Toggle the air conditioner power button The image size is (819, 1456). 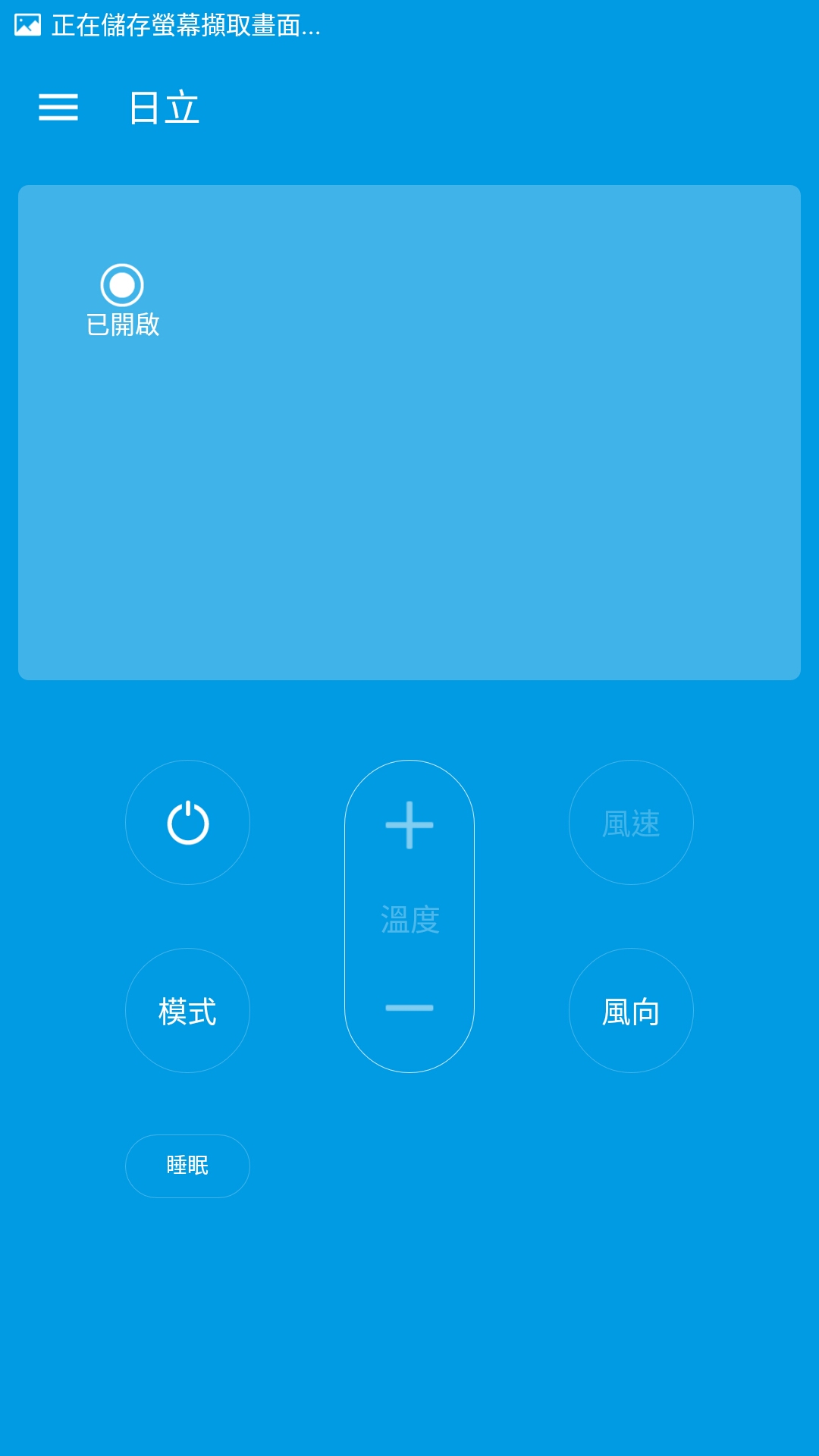click(187, 822)
